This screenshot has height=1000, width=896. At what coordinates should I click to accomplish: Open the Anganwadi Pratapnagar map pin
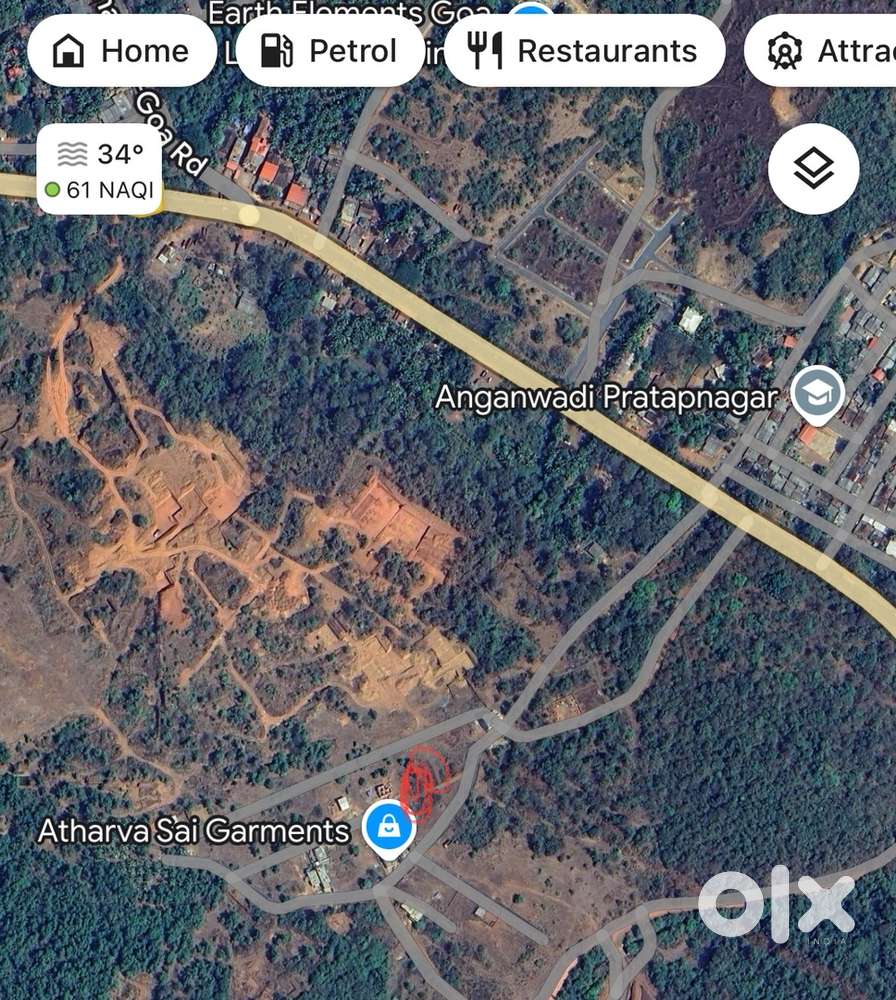(x=817, y=395)
